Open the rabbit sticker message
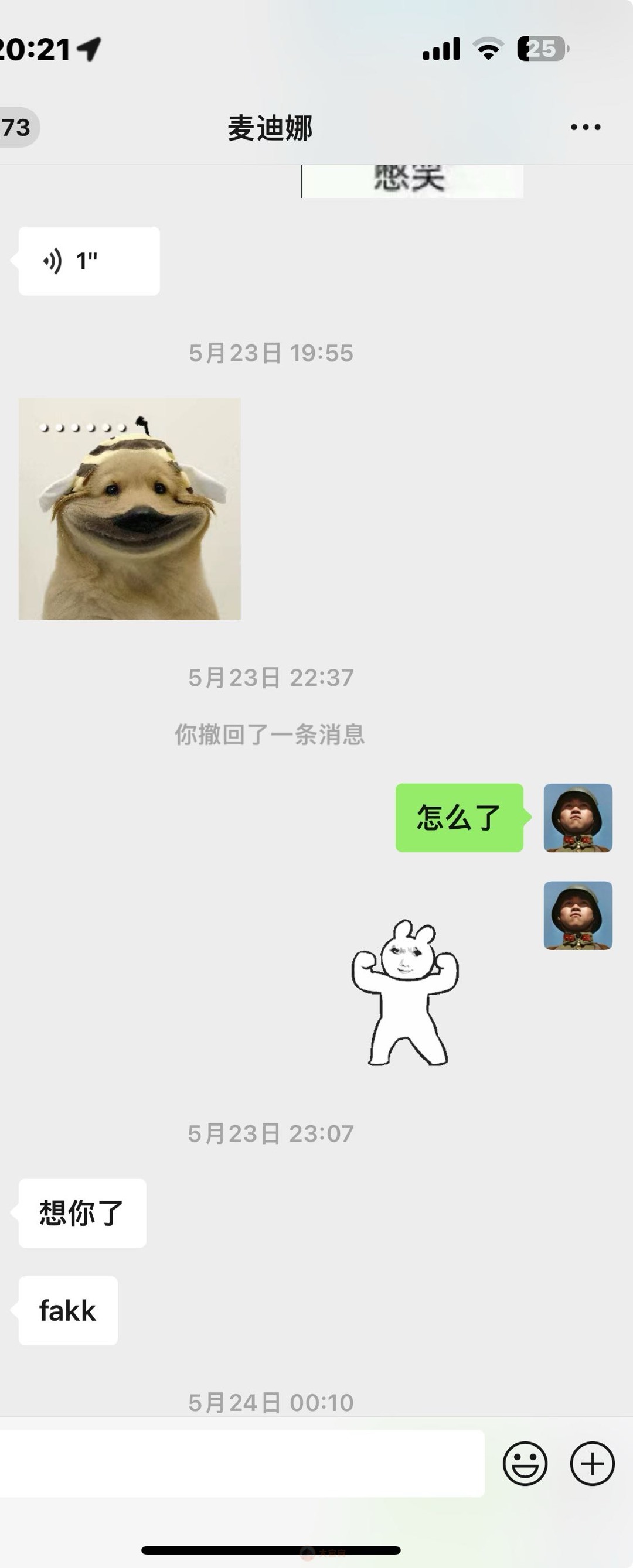The image size is (633, 1568). tap(405, 993)
